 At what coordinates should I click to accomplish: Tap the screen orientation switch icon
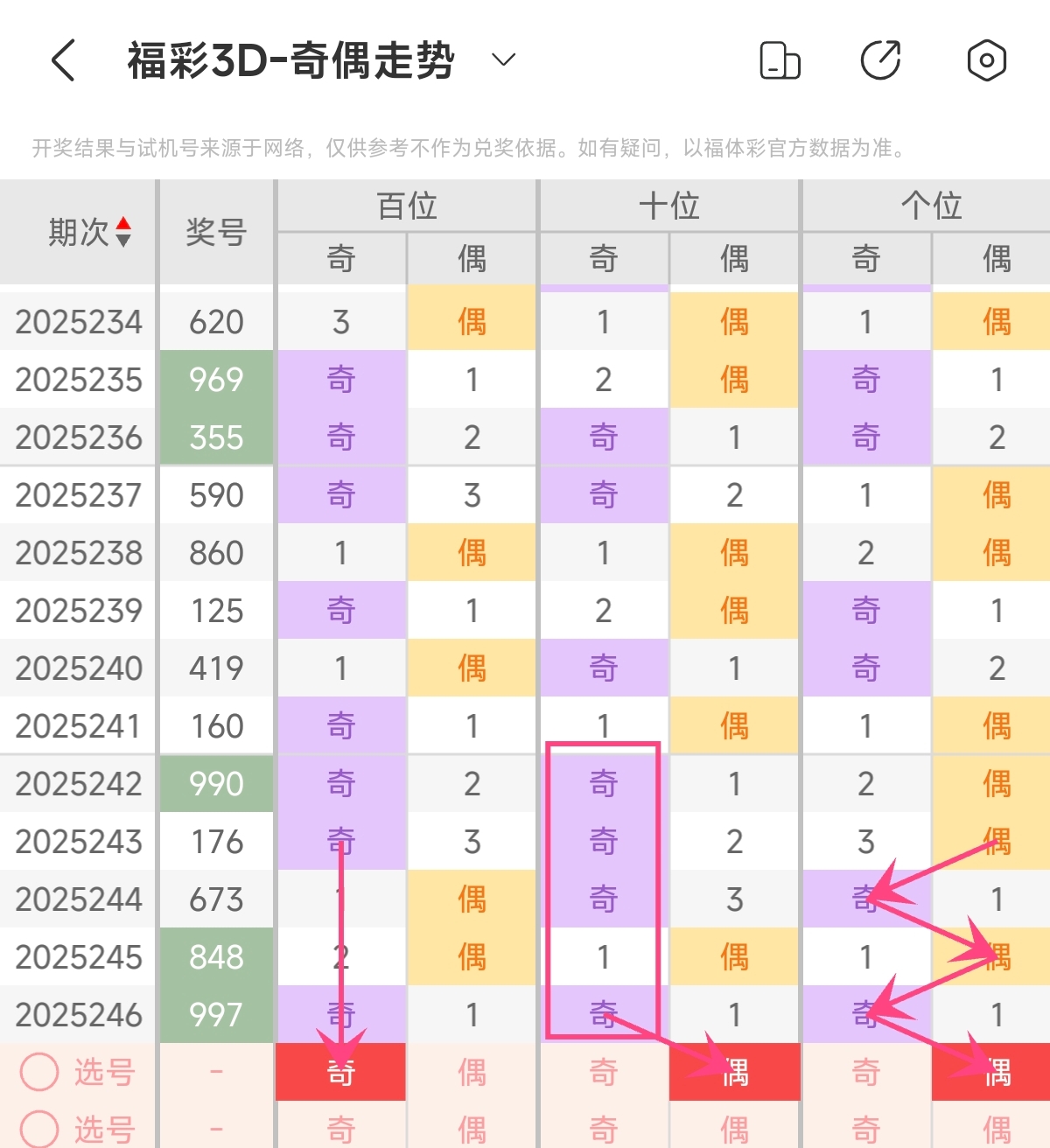[x=780, y=60]
